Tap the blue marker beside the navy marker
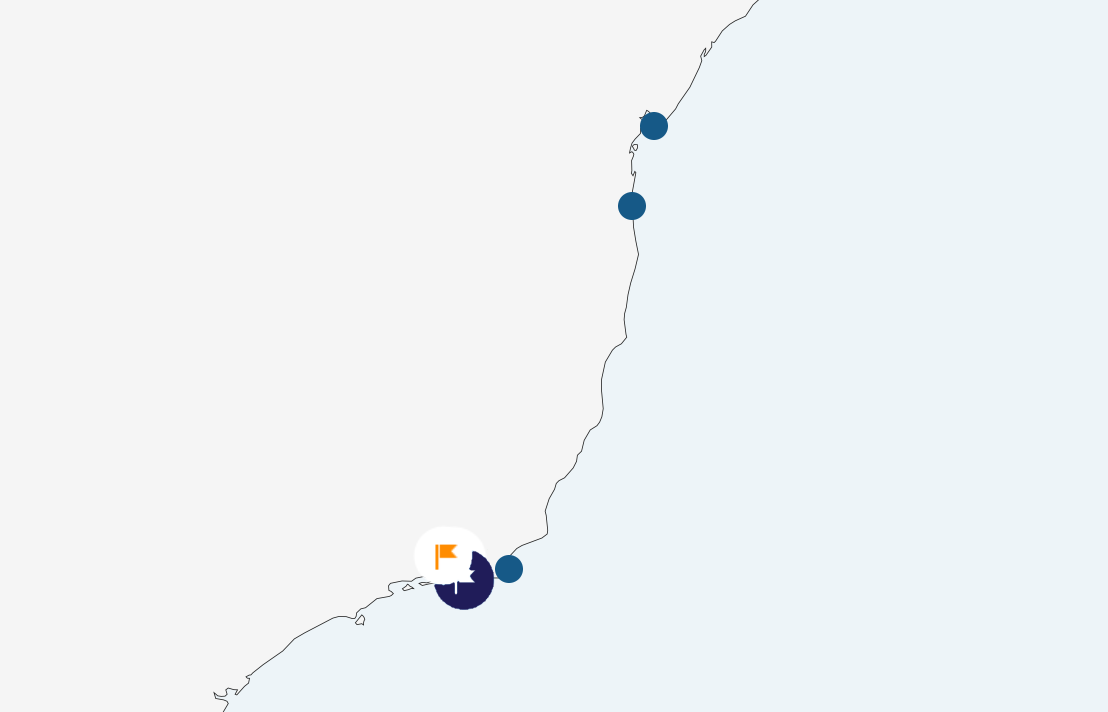This screenshot has height=712, width=1108. tap(509, 569)
